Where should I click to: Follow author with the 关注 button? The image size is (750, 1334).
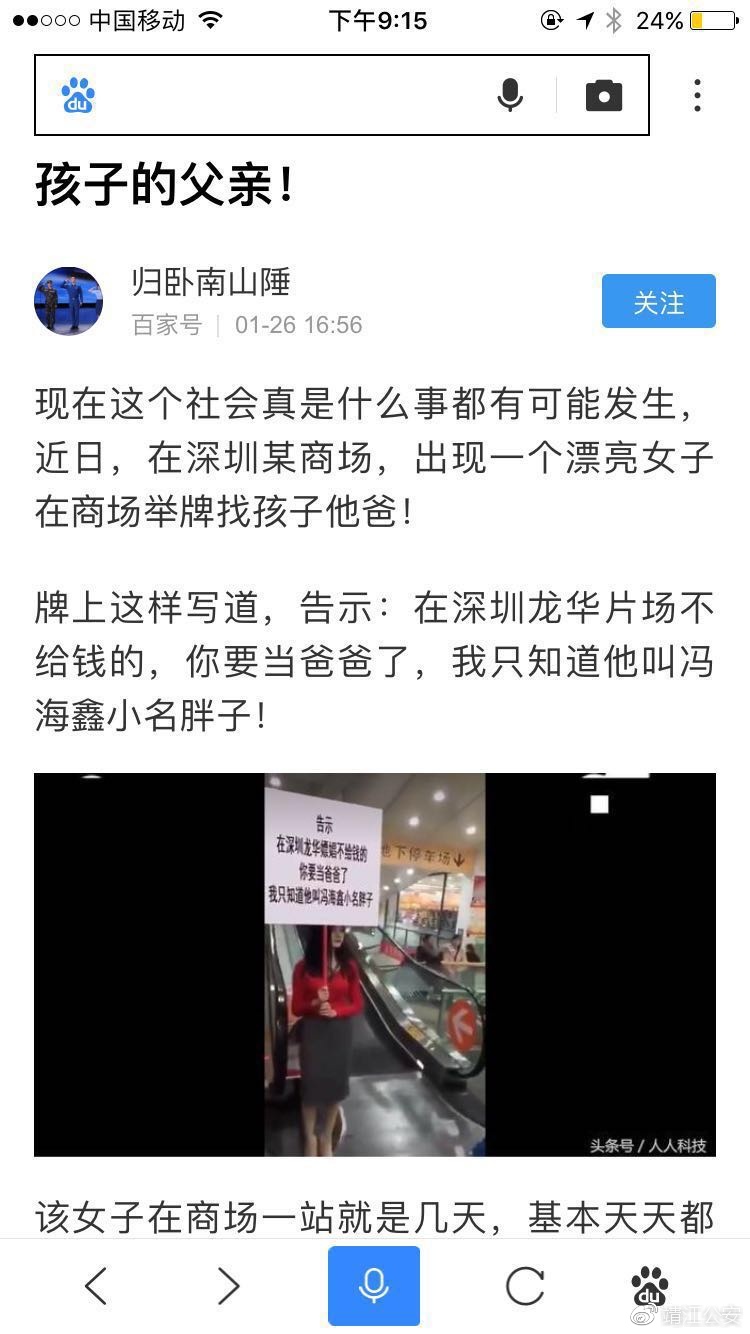(x=658, y=301)
